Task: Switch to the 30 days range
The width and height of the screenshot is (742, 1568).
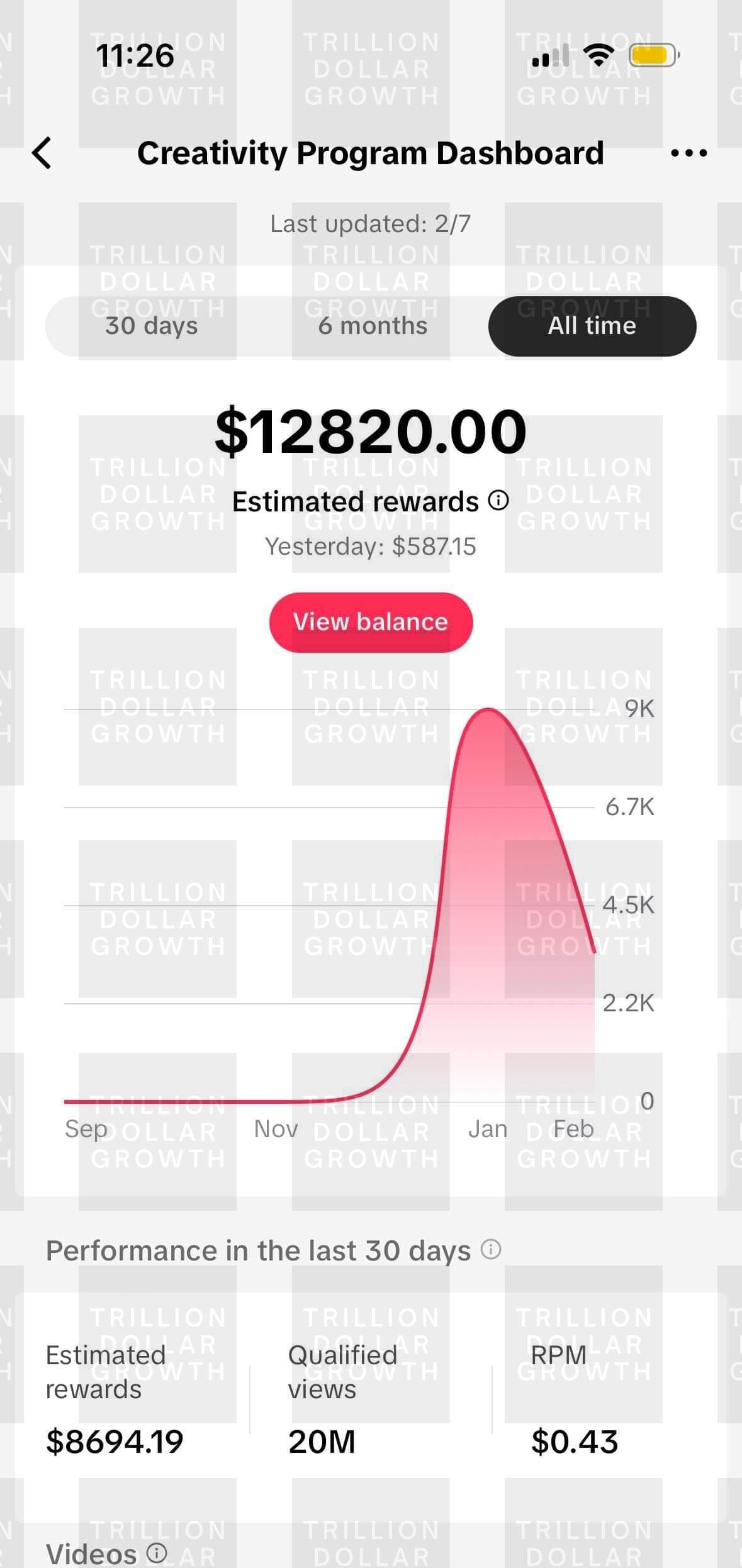Action: tap(151, 326)
